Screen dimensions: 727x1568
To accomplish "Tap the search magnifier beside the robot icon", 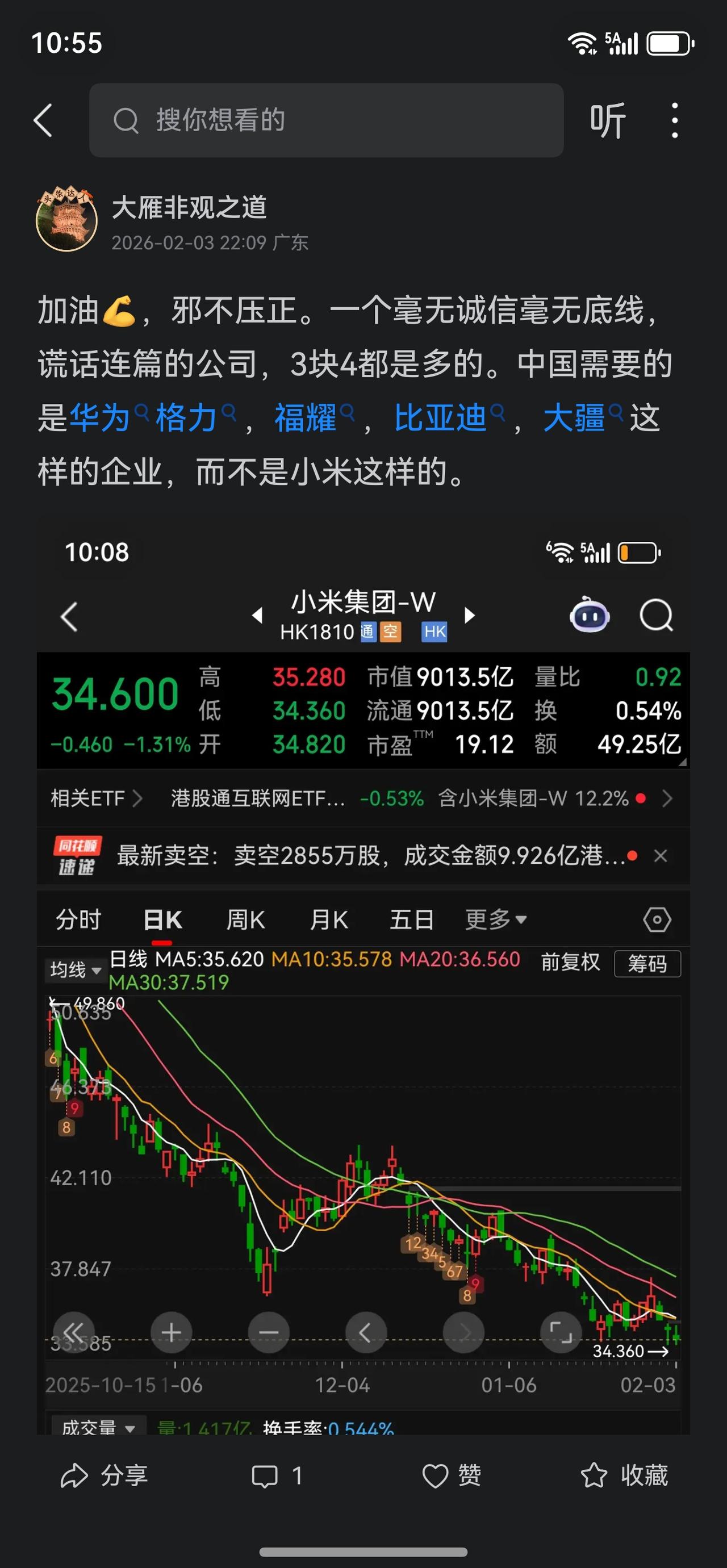I will point(656,617).
